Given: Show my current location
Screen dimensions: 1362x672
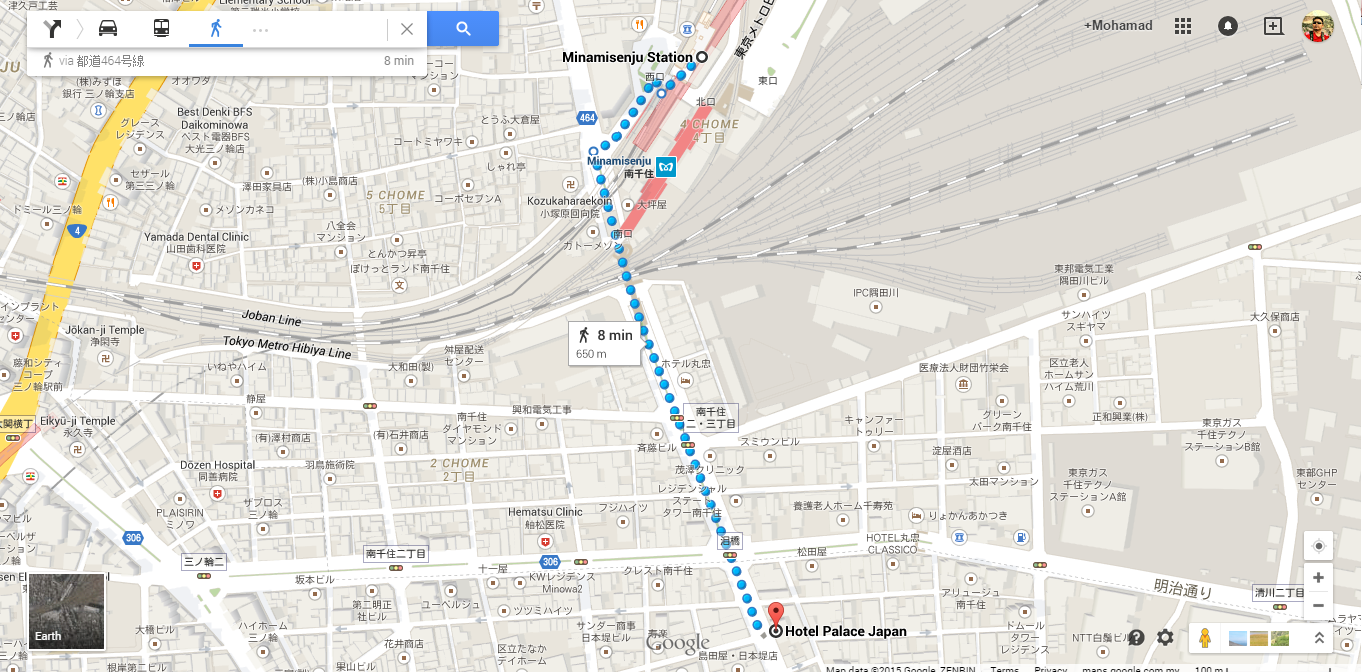Looking at the screenshot, I should click(x=1318, y=546).
